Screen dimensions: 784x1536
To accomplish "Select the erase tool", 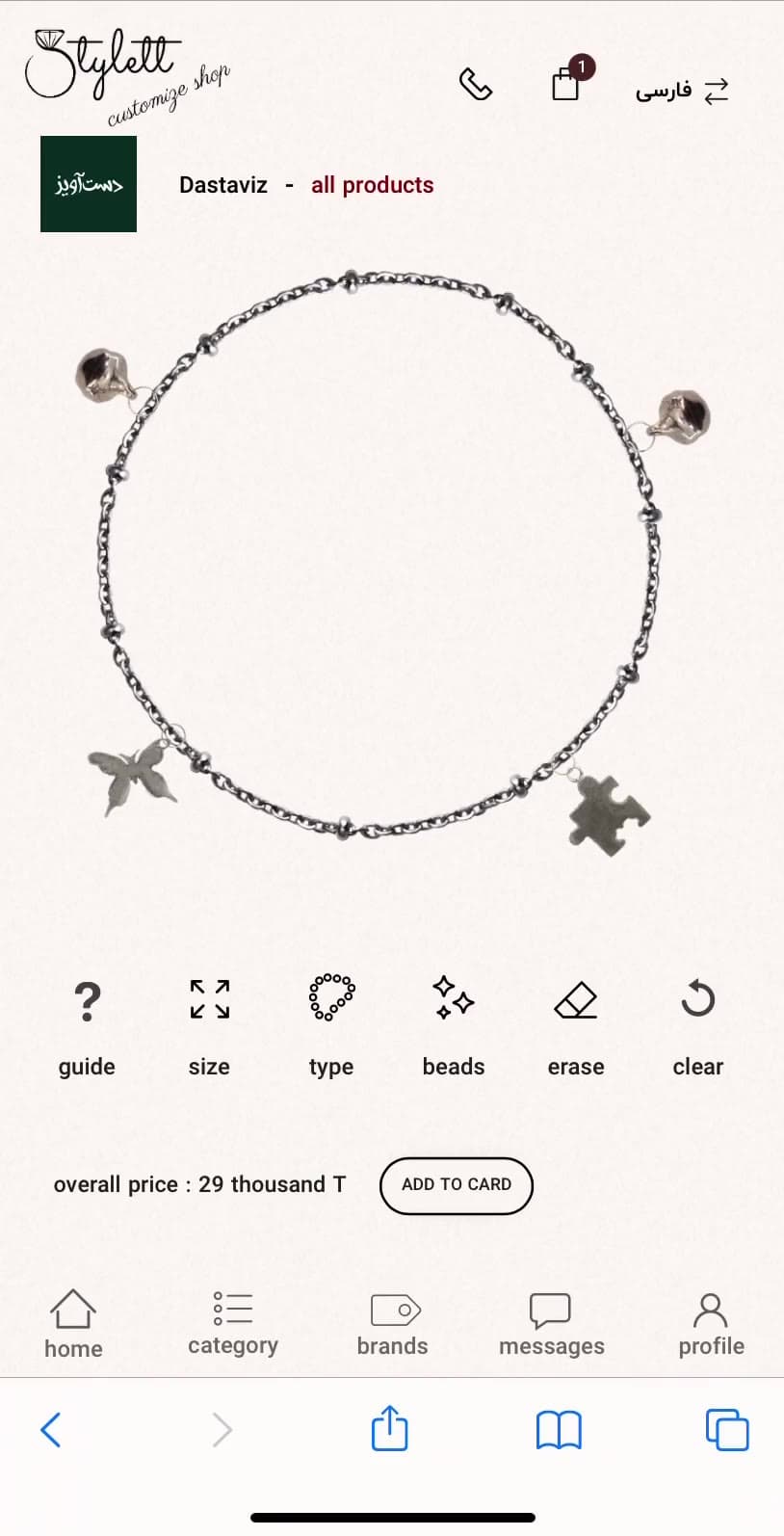I will (576, 1028).
